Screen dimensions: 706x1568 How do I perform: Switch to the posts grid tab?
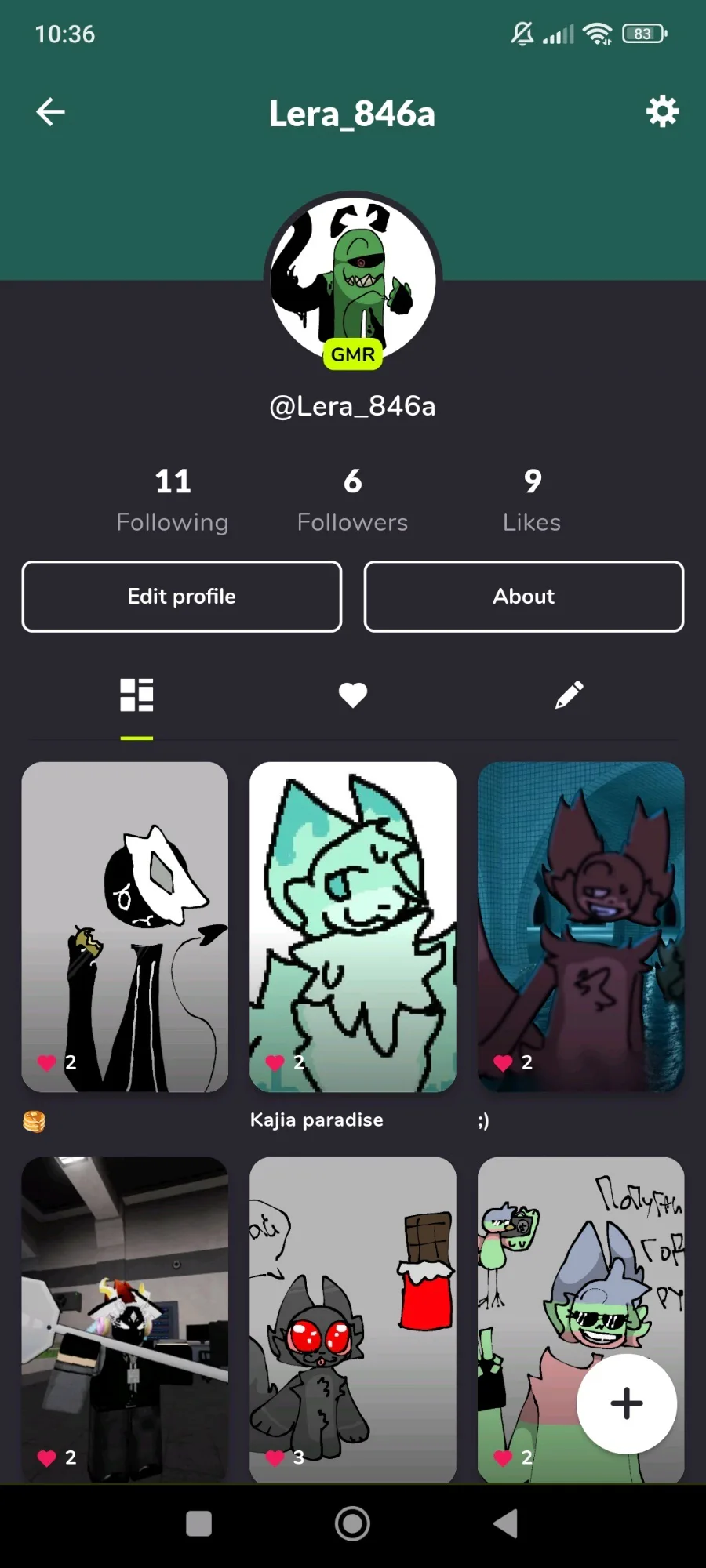tap(136, 695)
